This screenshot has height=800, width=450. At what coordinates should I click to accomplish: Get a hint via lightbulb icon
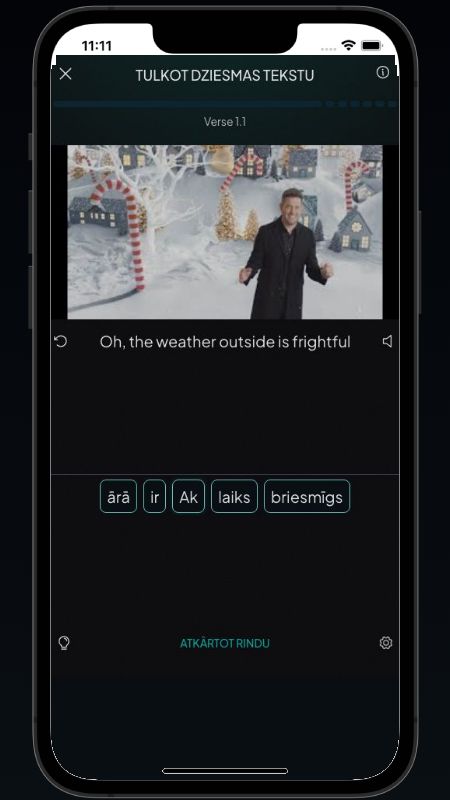point(64,643)
